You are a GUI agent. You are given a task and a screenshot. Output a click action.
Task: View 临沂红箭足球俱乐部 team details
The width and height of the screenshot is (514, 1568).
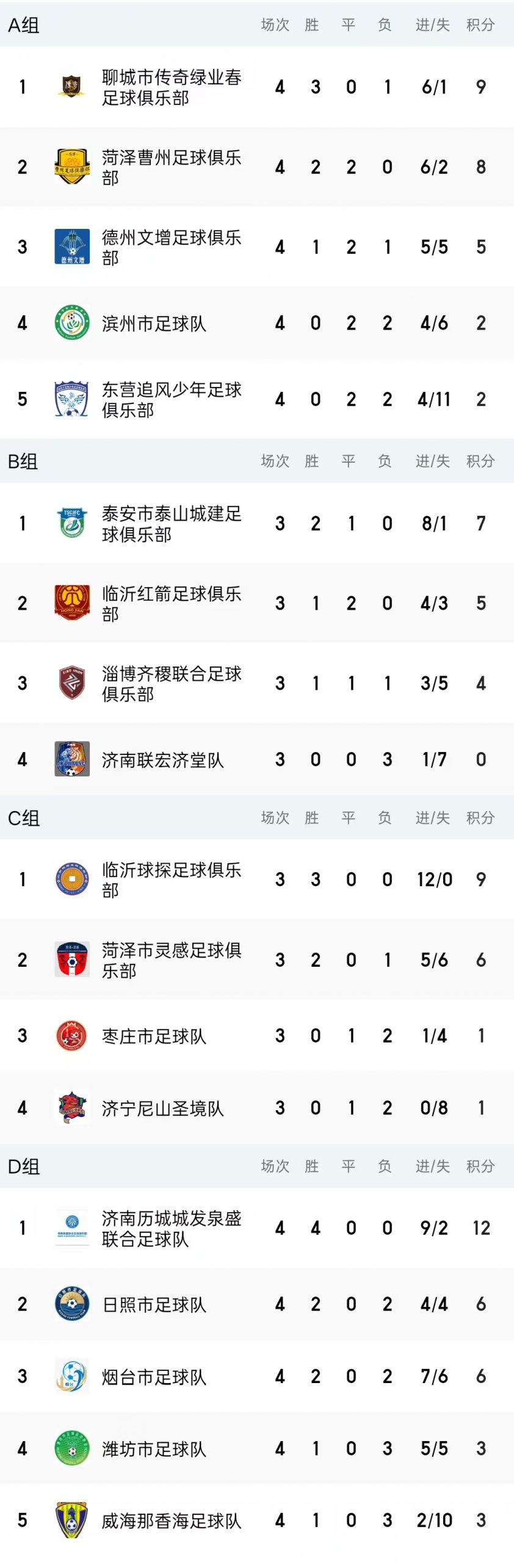coord(171,603)
